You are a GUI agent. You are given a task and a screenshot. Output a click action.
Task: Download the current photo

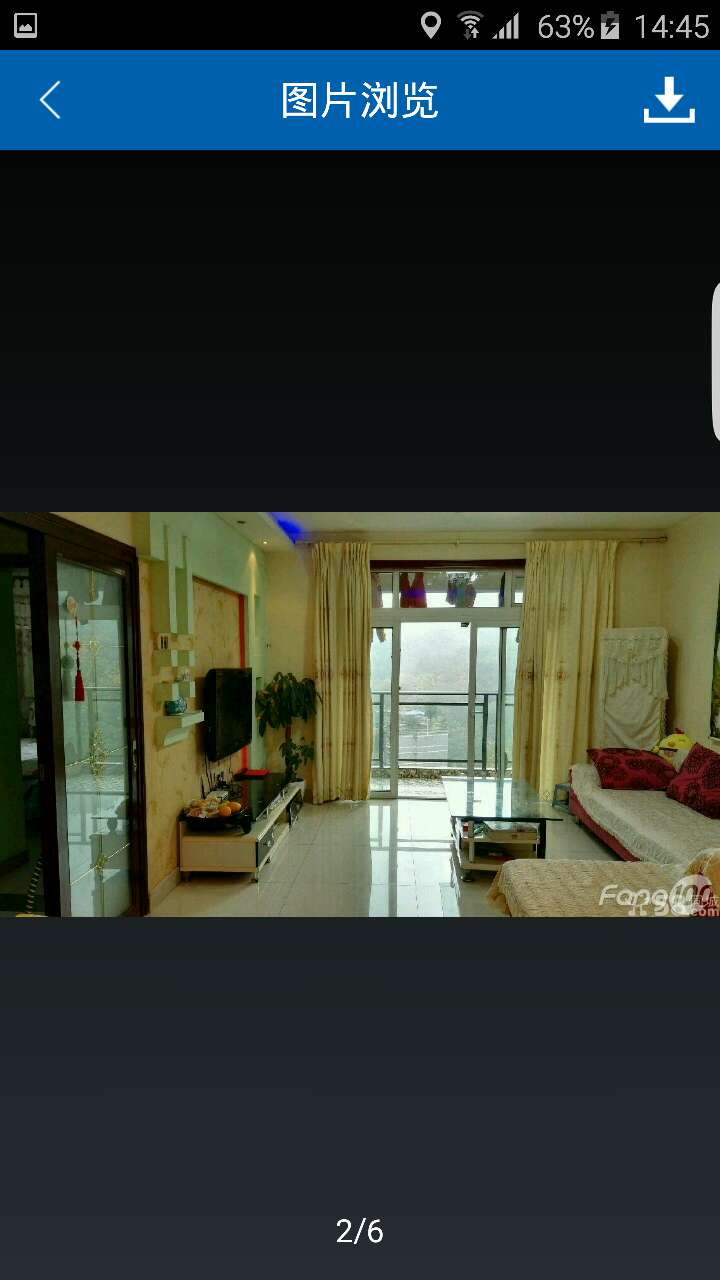coord(668,100)
